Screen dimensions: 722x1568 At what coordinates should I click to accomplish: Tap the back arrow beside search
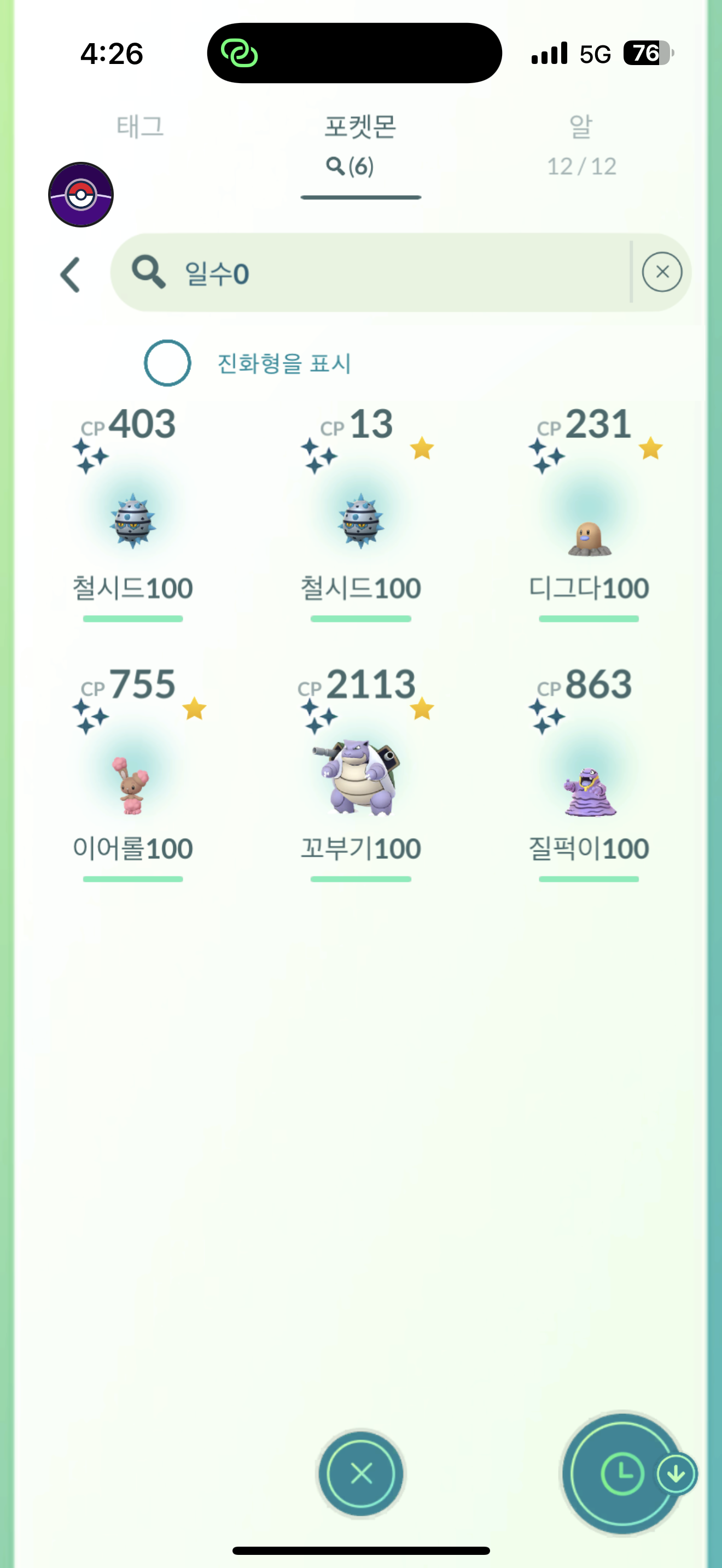point(71,274)
